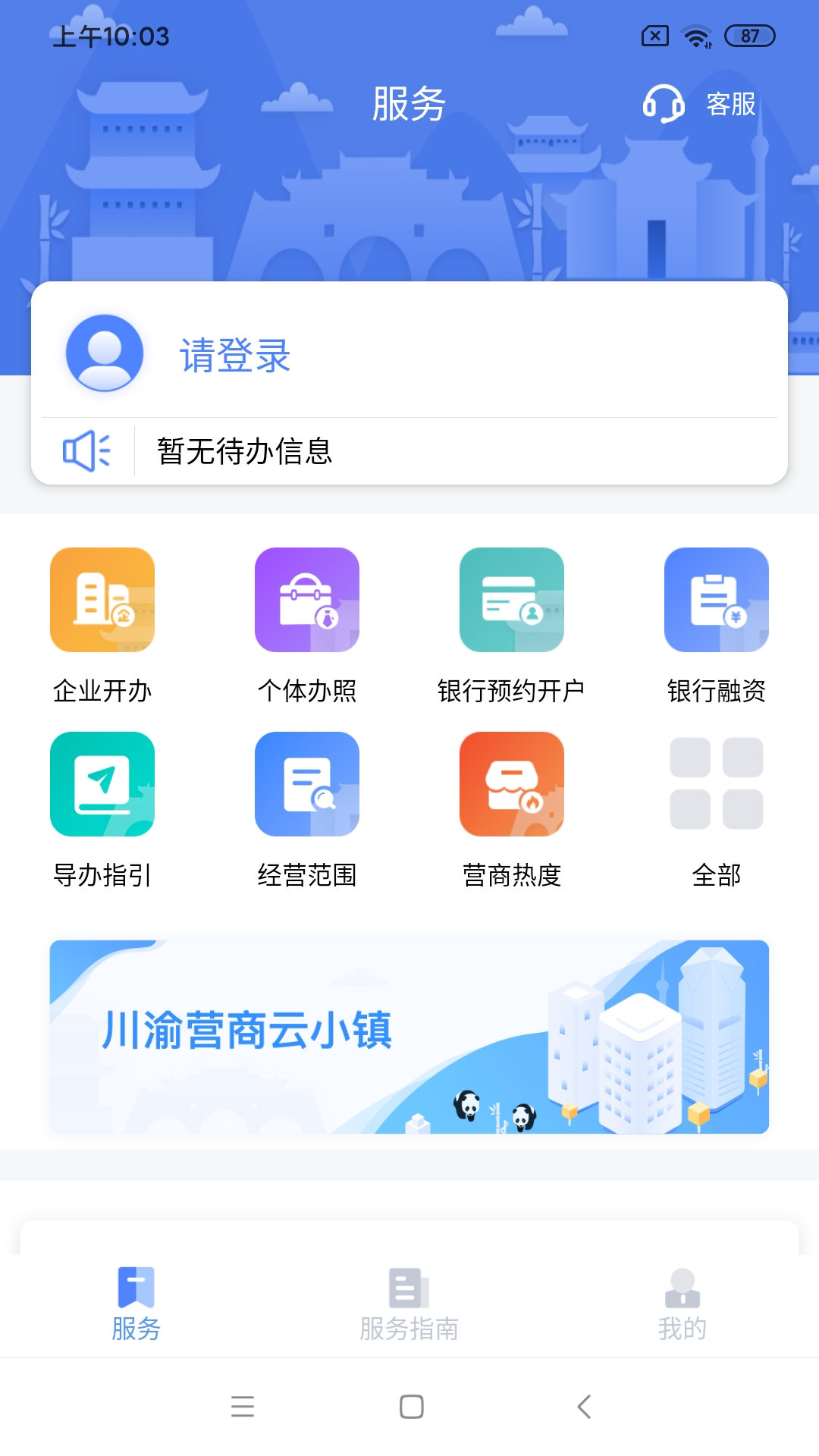Switch to the 我的 tab
Image resolution: width=819 pixels, height=1456 pixels.
[682, 1305]
